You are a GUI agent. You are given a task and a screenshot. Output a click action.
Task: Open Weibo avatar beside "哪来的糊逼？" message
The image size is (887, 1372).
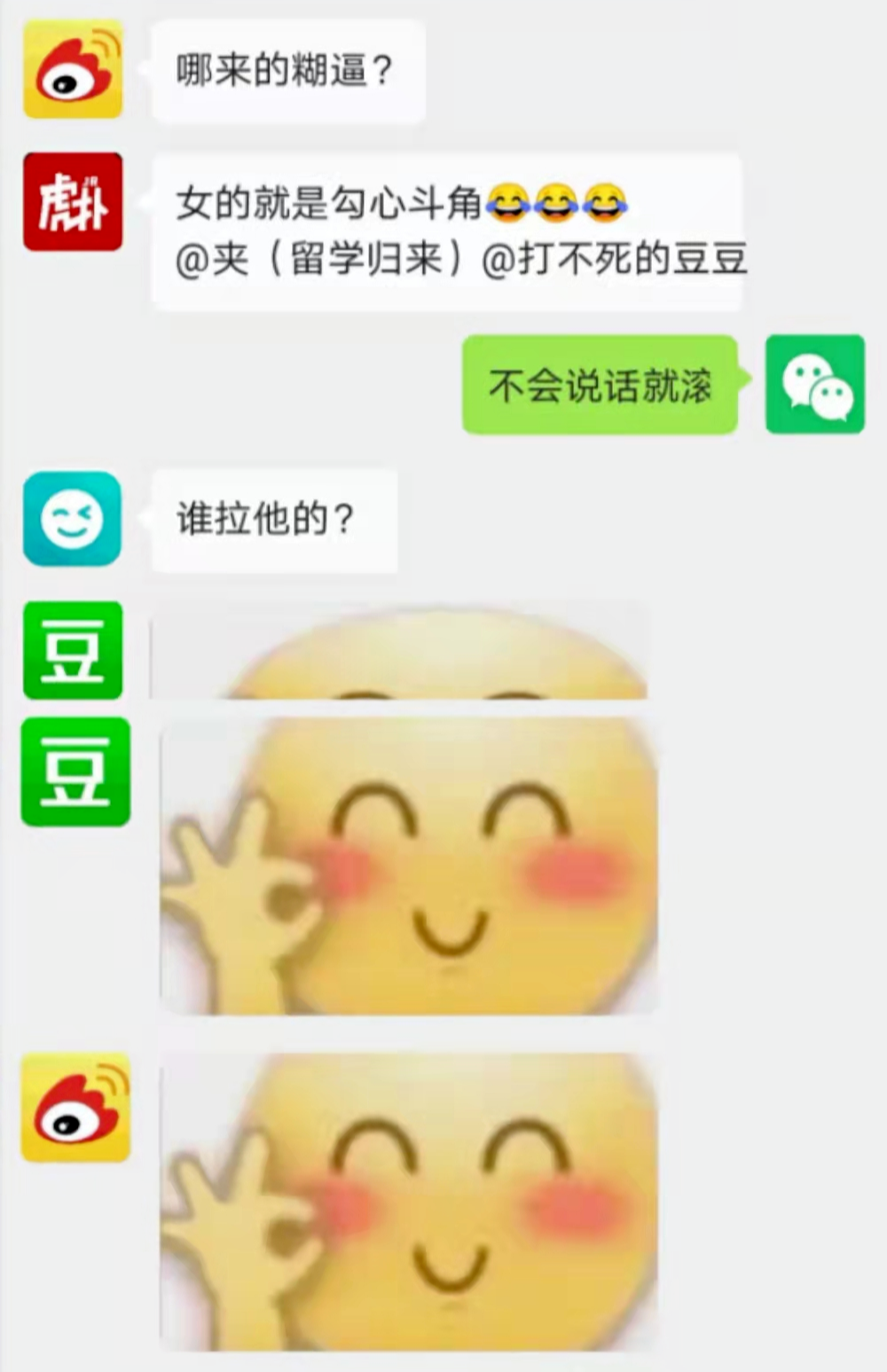pyautogui.click(x=73, y=70)
